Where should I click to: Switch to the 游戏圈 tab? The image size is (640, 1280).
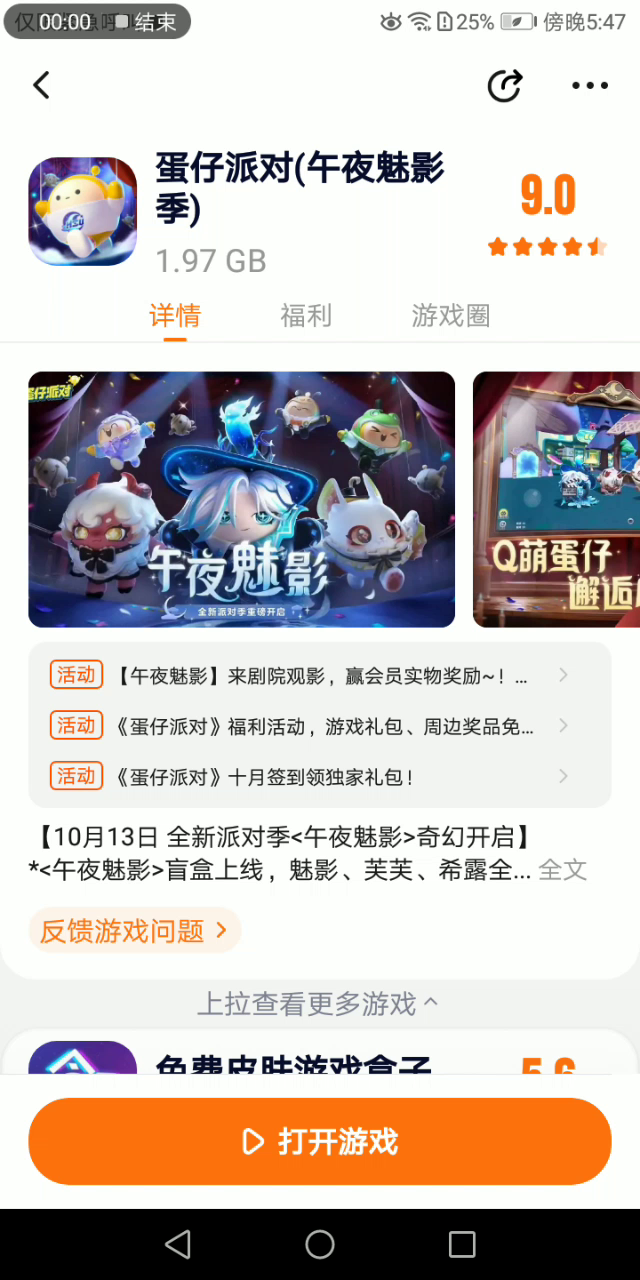(450, 316)
